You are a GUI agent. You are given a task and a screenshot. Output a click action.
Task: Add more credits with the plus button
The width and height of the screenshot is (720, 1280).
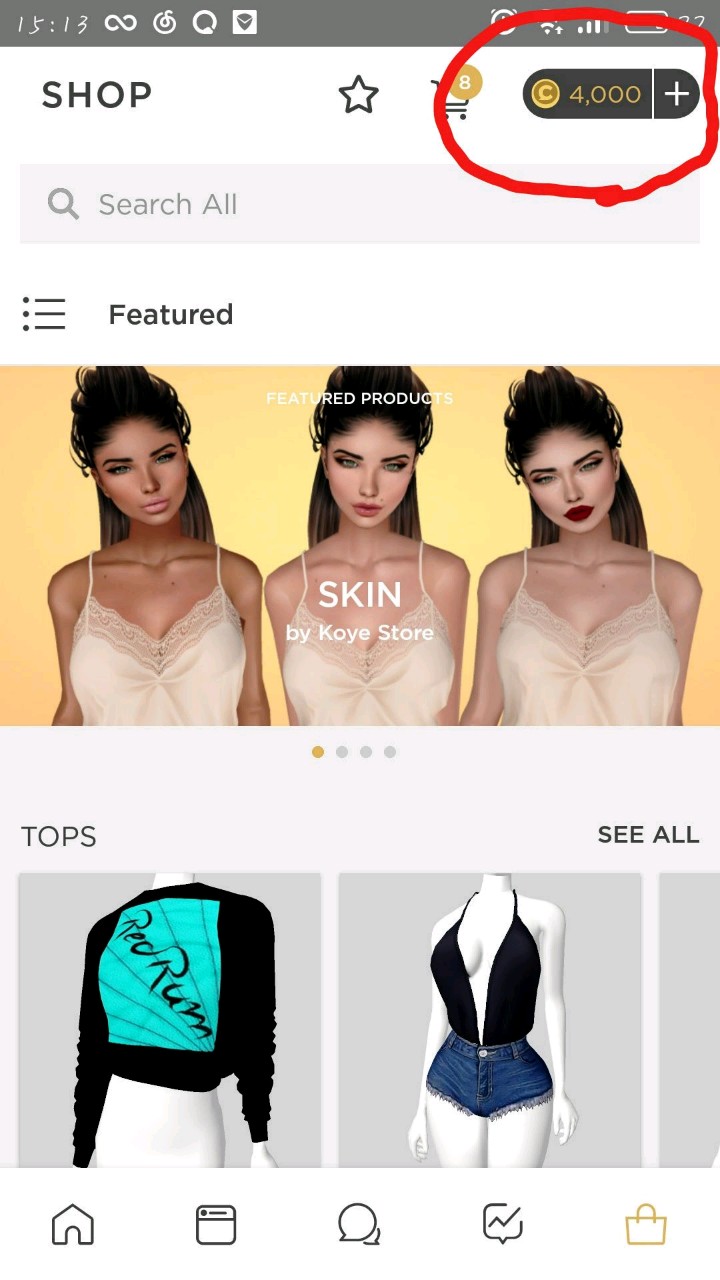(677, 94)
